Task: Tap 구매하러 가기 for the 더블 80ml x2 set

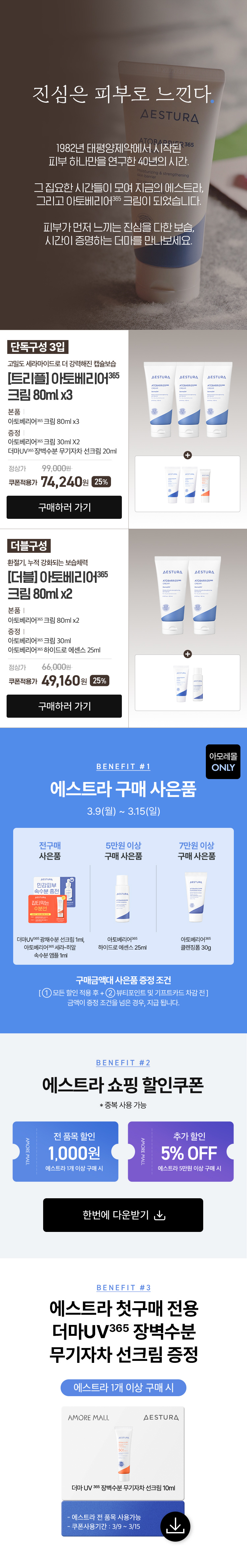Action: point(64,706)
